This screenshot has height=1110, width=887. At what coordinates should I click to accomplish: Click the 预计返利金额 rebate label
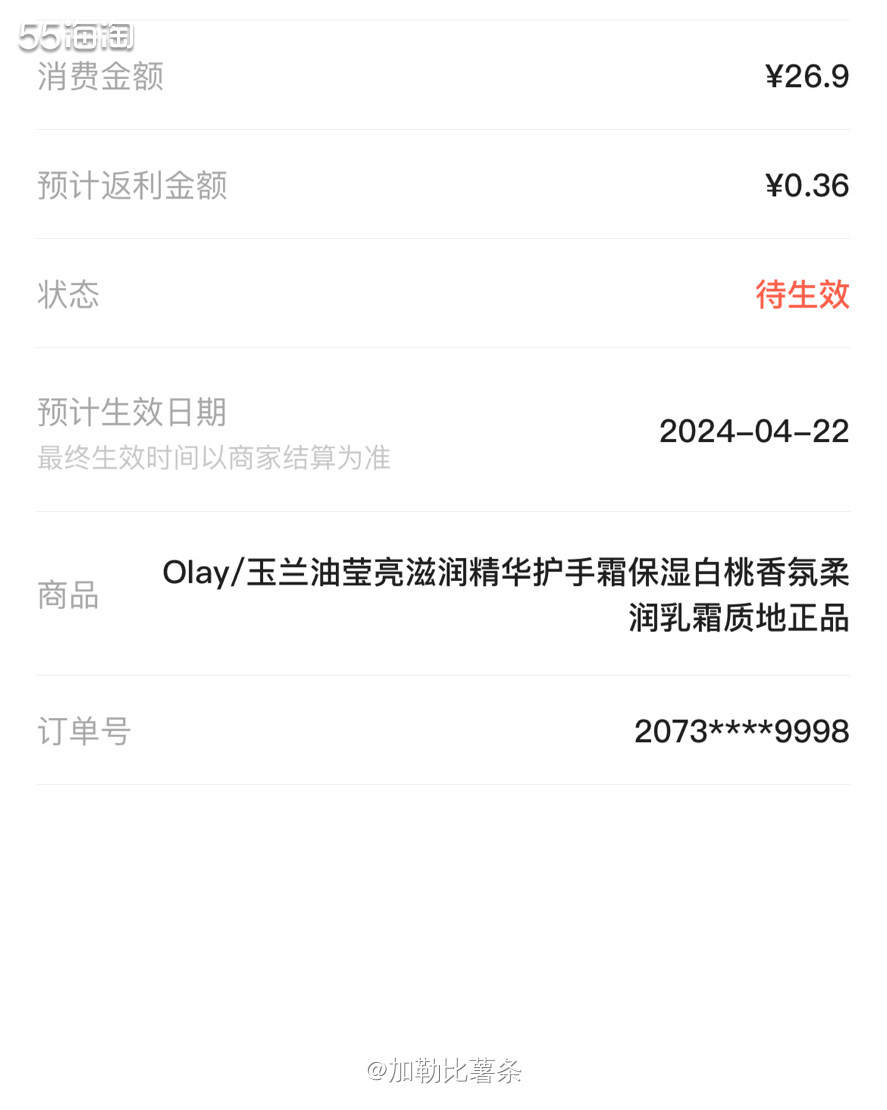point(133,186)
